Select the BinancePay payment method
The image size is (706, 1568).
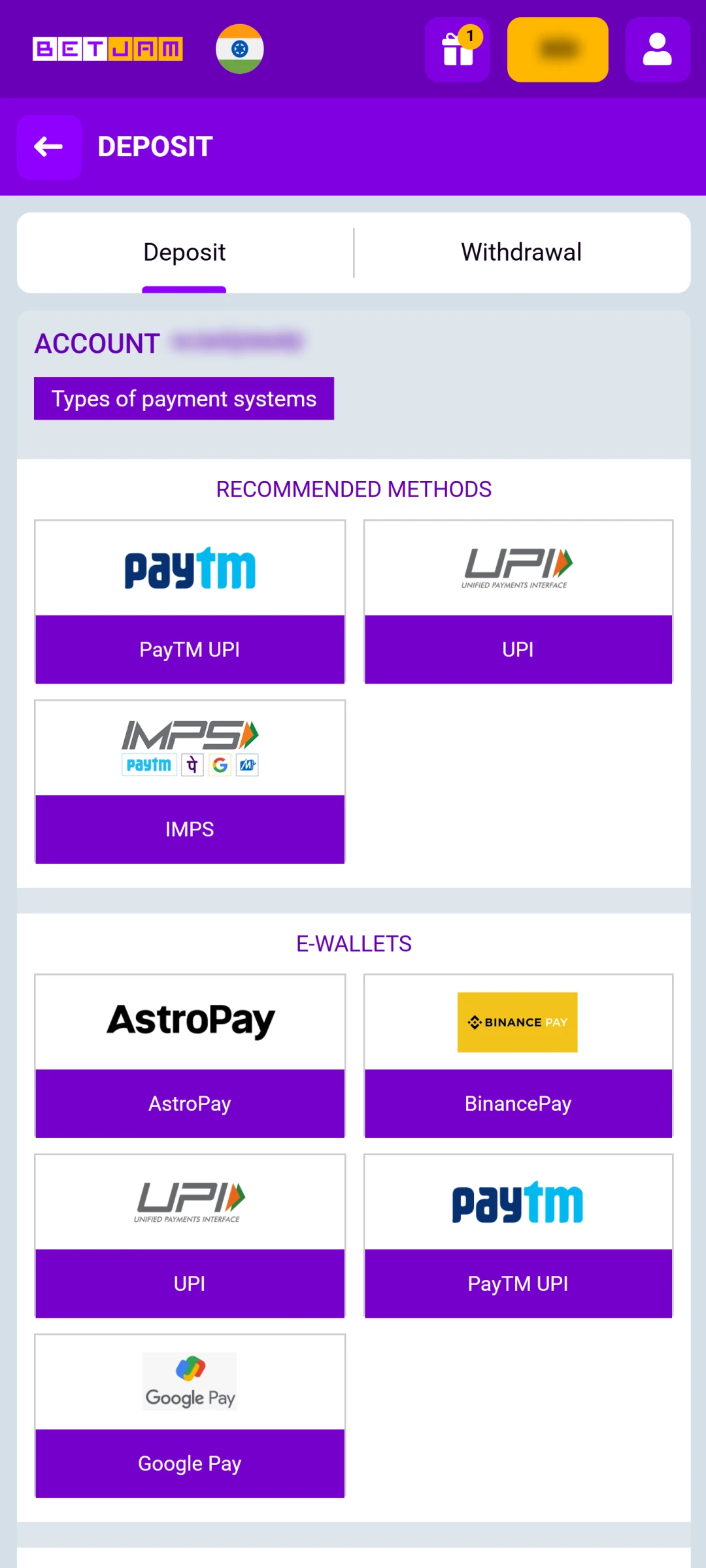point(517,1103)
